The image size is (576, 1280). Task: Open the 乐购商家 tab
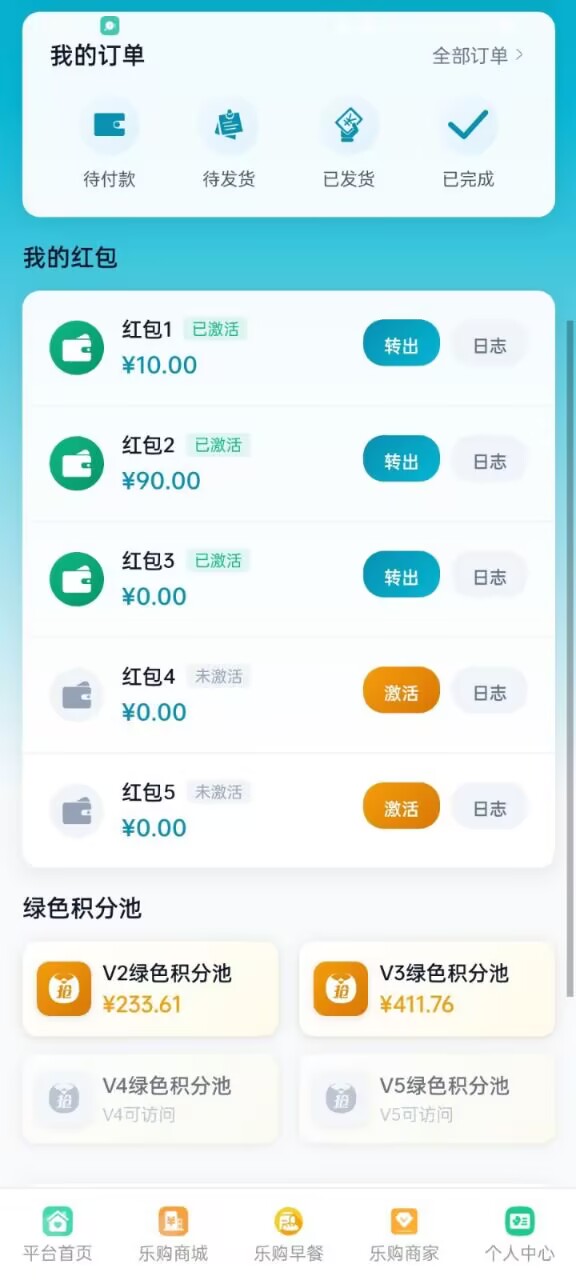tap(404, 1235)
